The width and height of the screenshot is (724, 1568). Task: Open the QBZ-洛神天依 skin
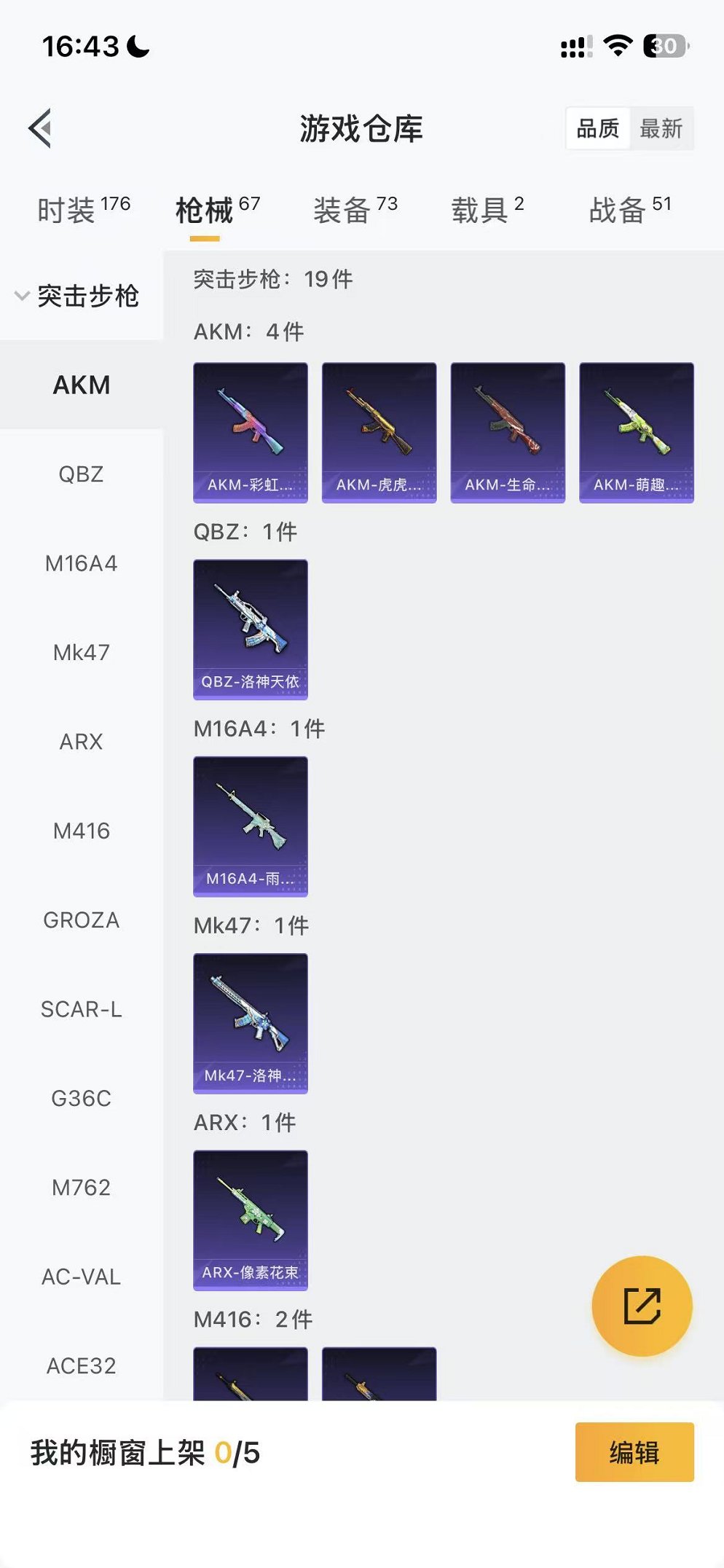[x=250, y=629]
